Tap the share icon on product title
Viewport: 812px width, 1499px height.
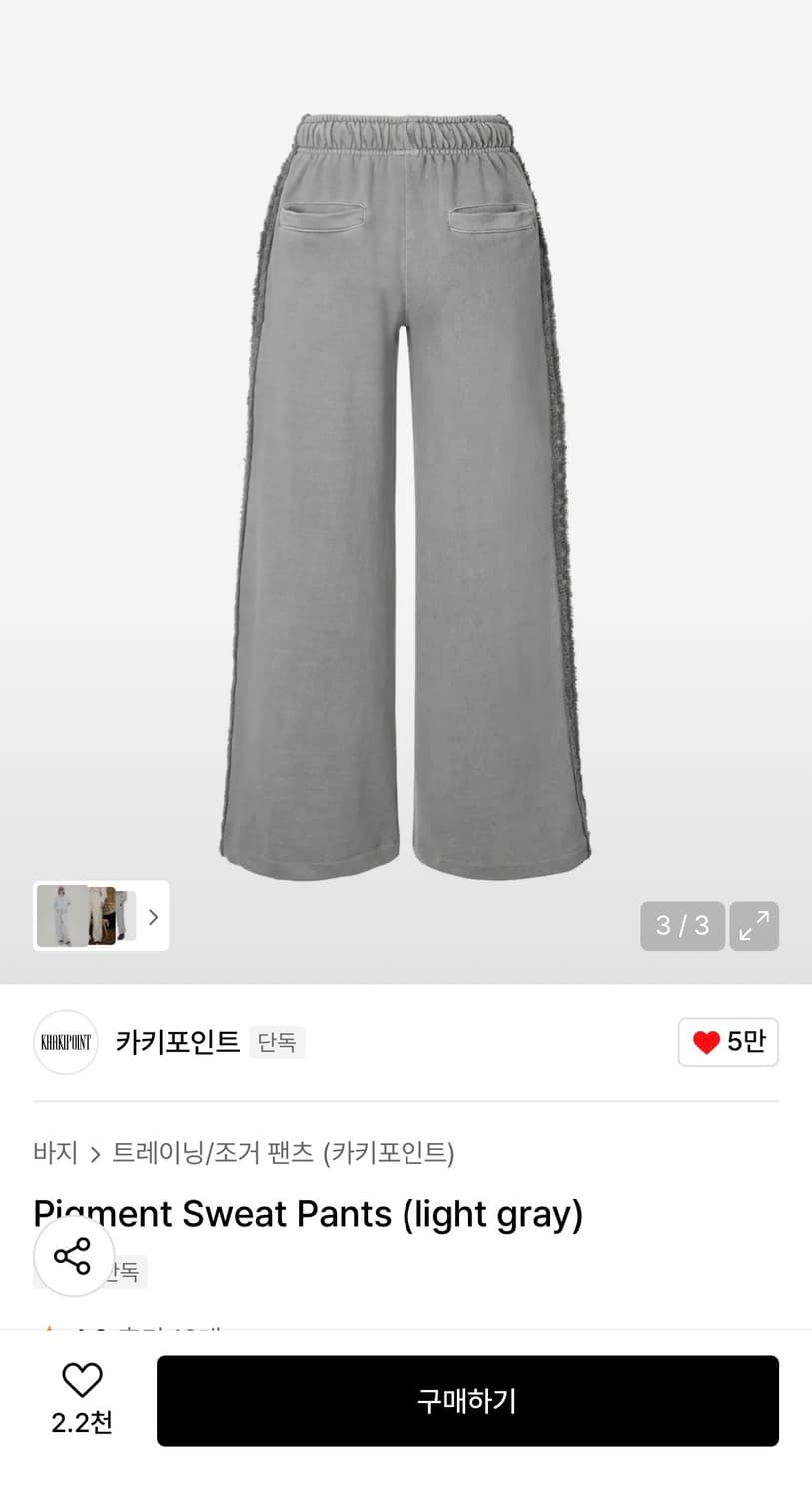point(73,1256)
